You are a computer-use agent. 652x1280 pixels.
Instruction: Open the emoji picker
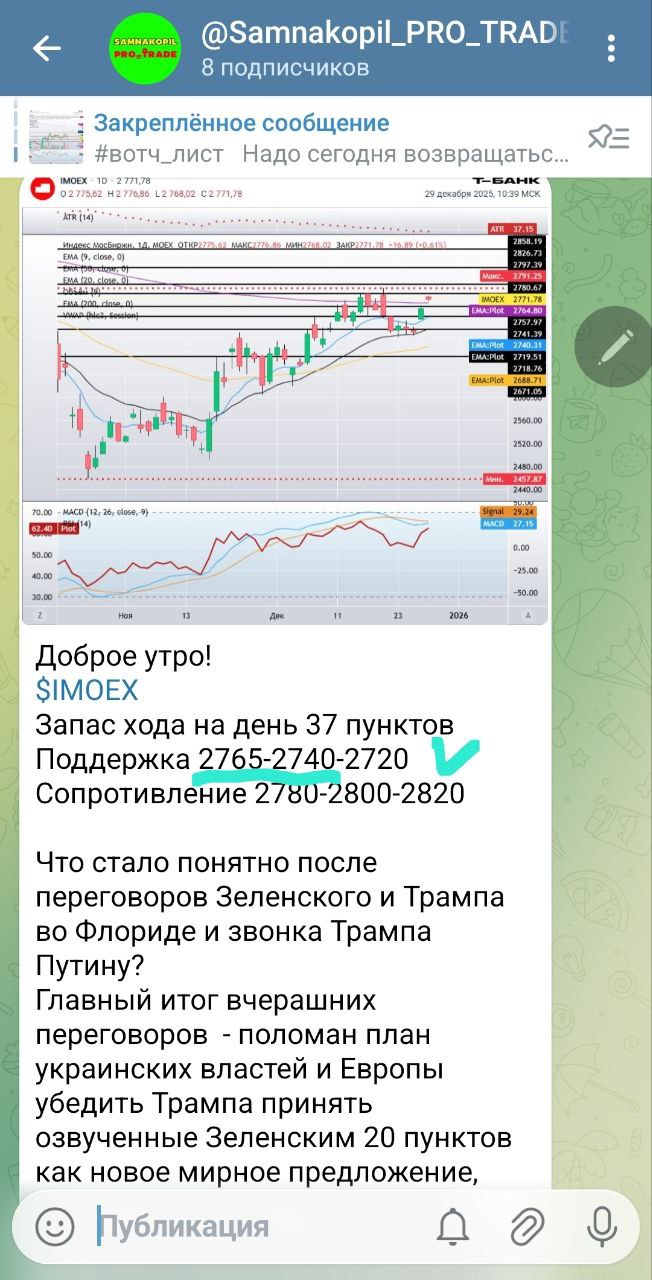55,1226
